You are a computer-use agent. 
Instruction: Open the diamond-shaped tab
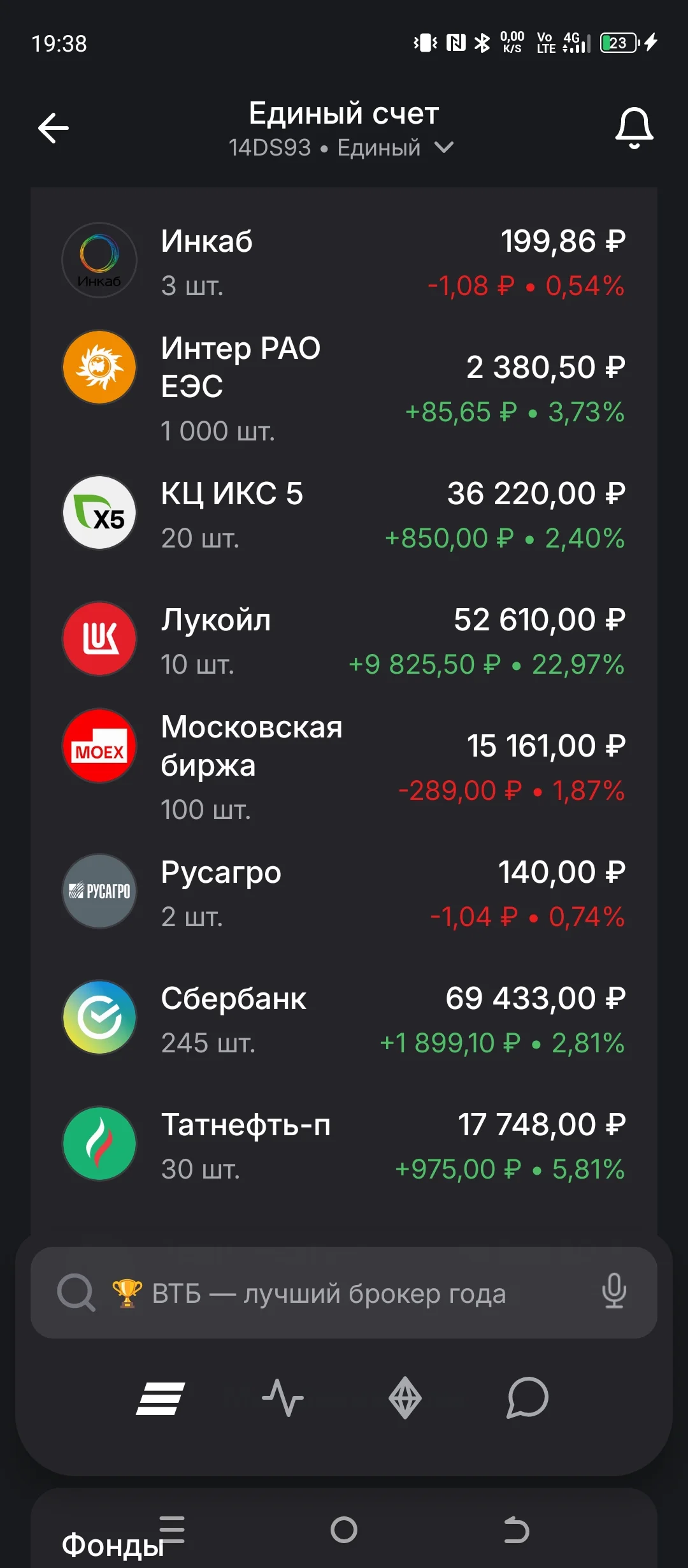[405, 1398]
